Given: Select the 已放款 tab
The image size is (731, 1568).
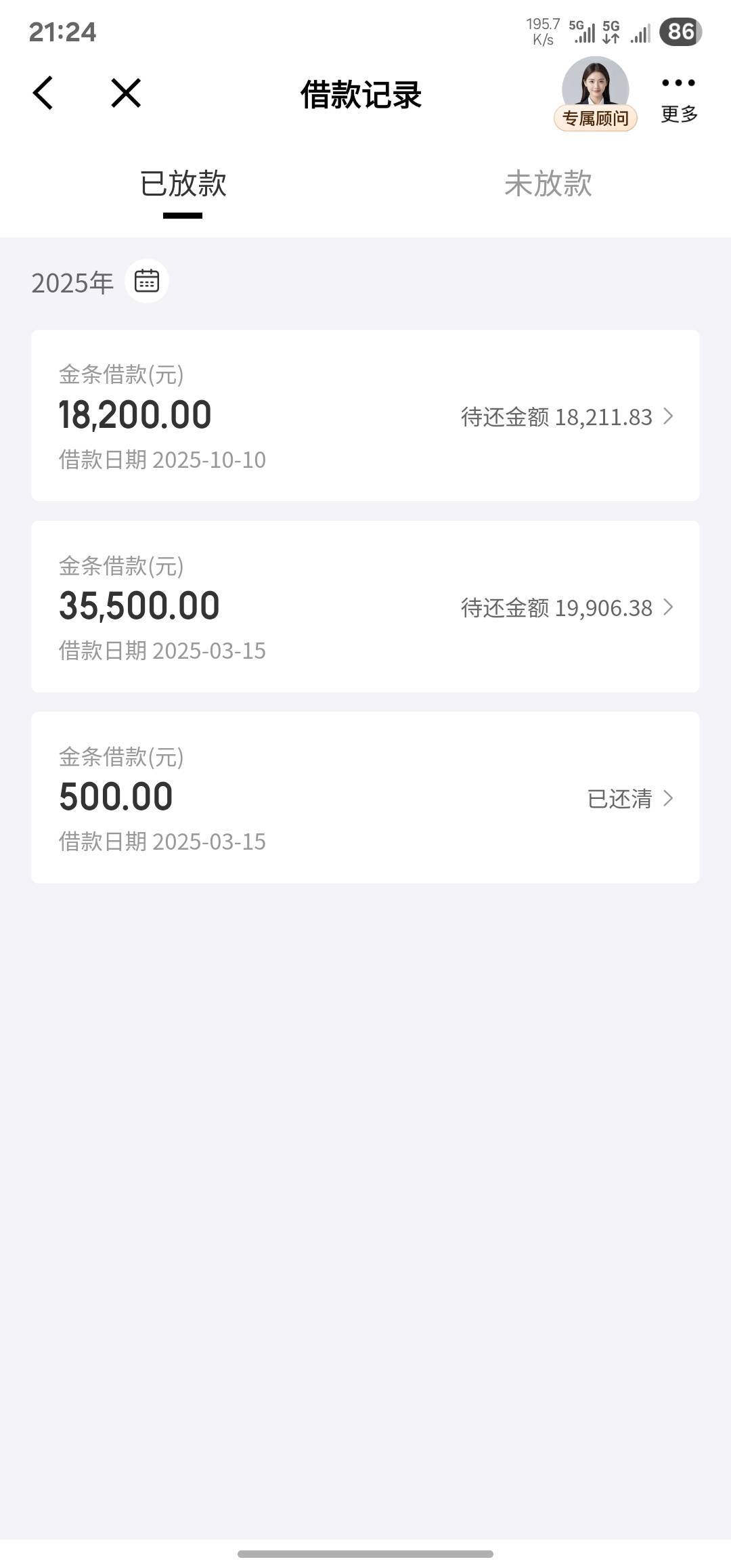Looking at the screenshot, I should point(183,184).
